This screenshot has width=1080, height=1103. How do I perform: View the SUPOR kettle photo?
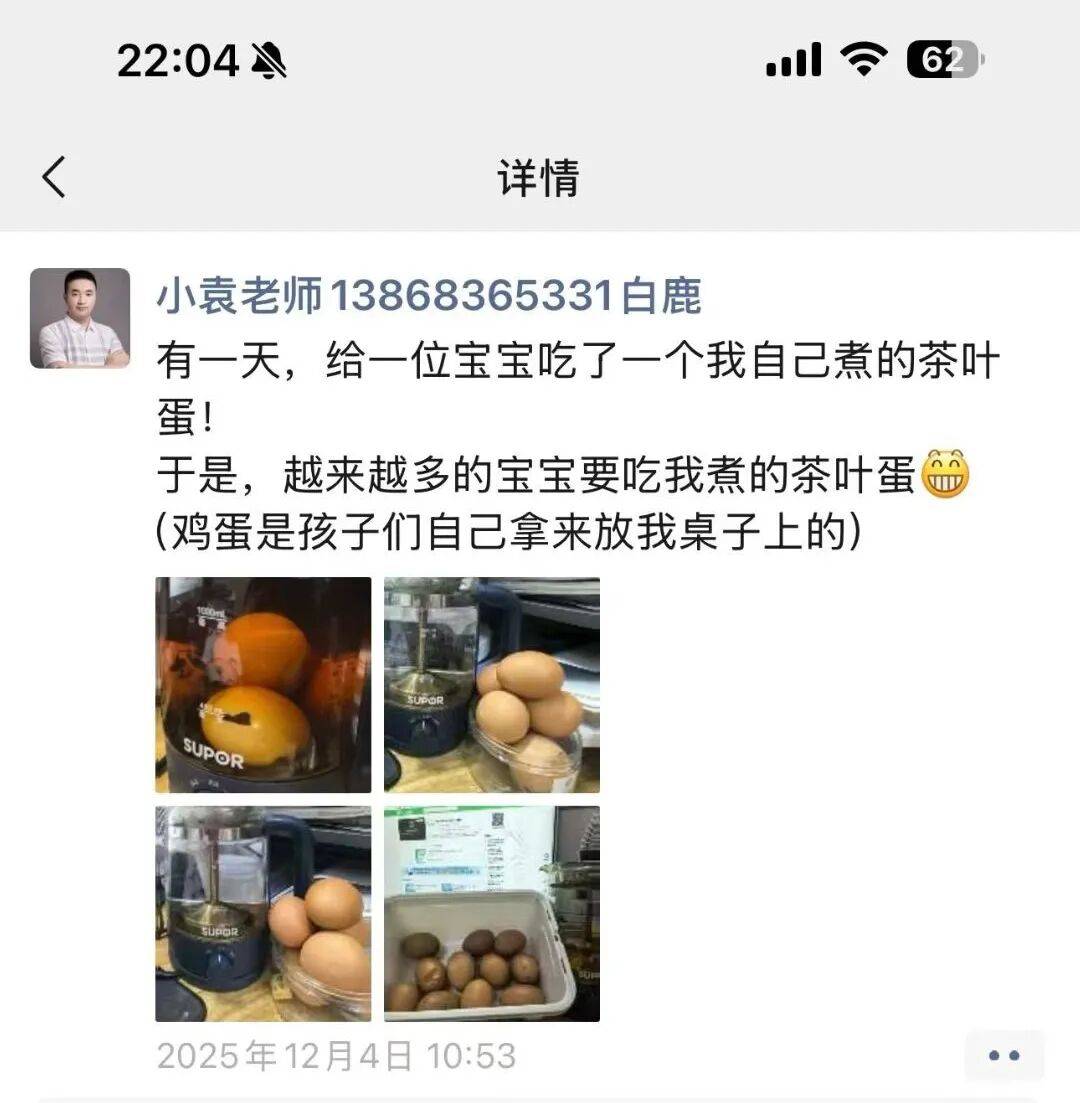261,912
